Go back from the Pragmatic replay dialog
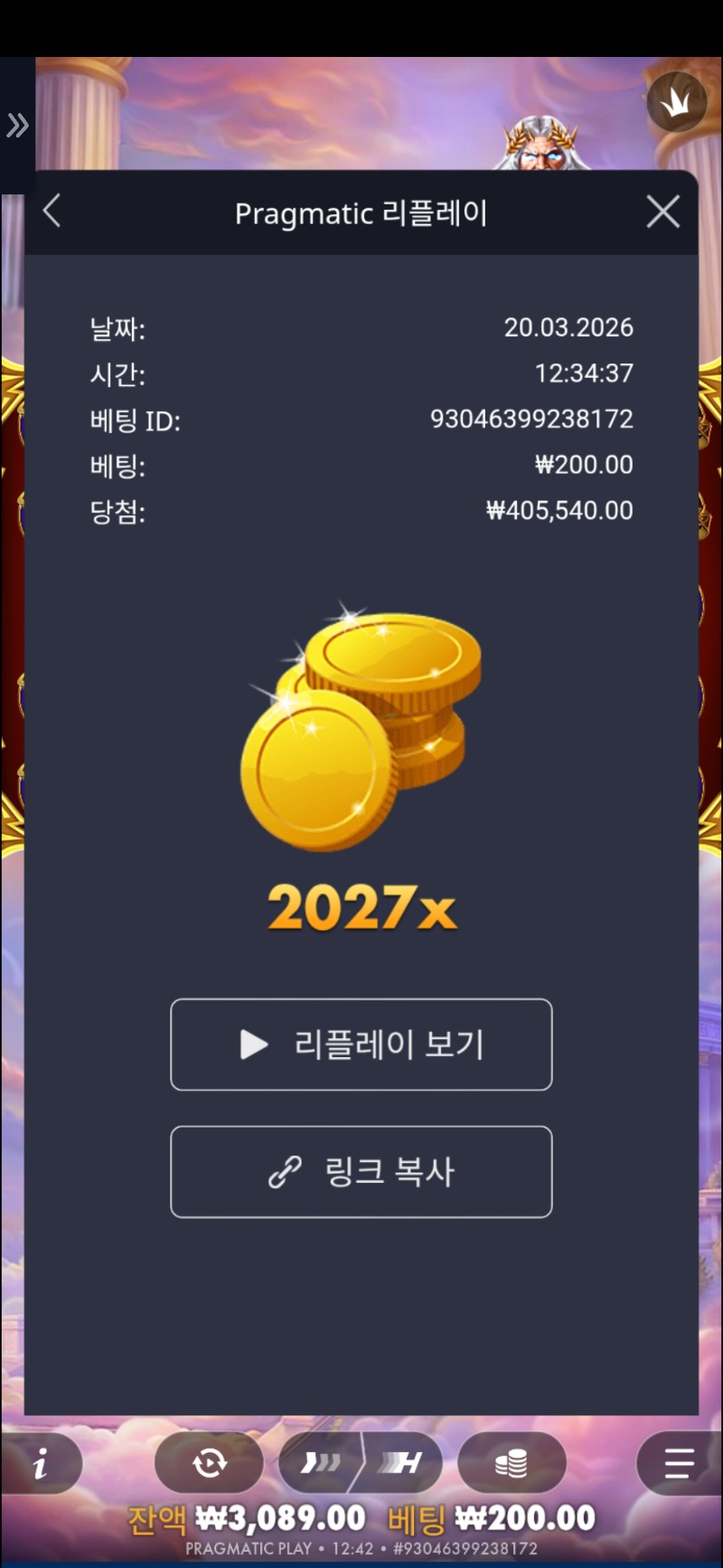This screenshot has width=723, height=1568. (52, 212)
